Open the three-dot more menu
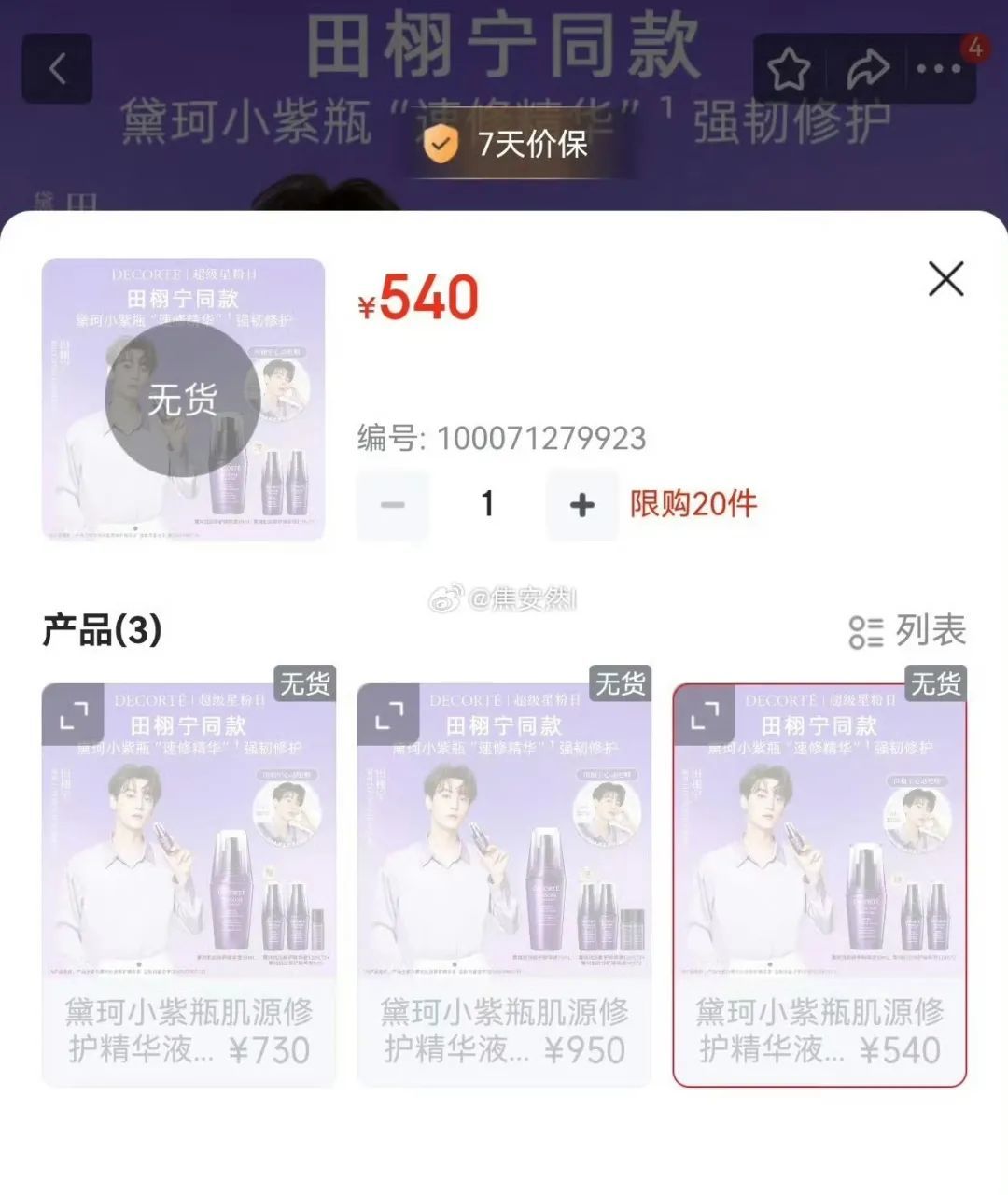Screen dimensions: 1008x1195 [938, 69]
